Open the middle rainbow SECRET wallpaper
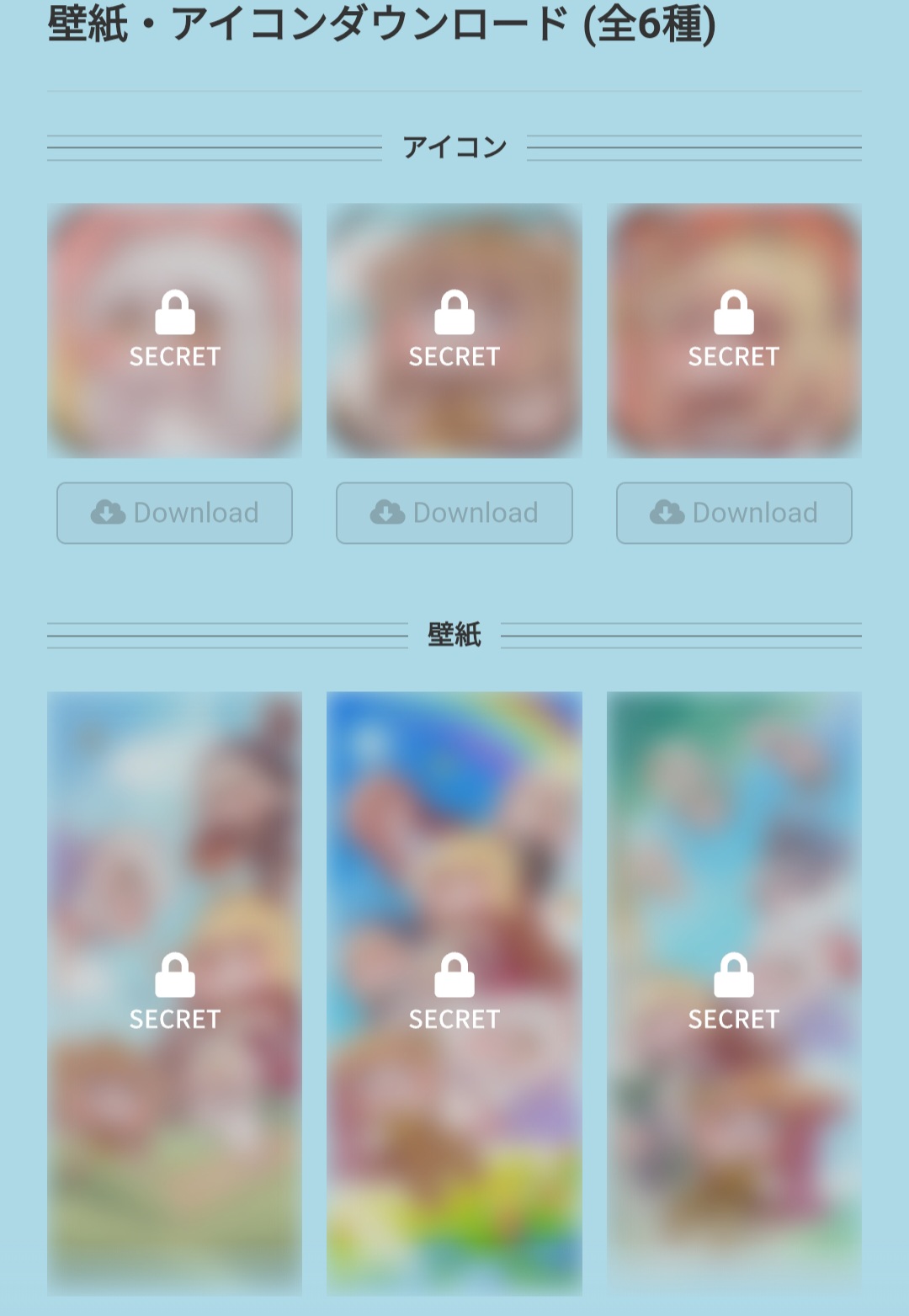 coord(454,994)
